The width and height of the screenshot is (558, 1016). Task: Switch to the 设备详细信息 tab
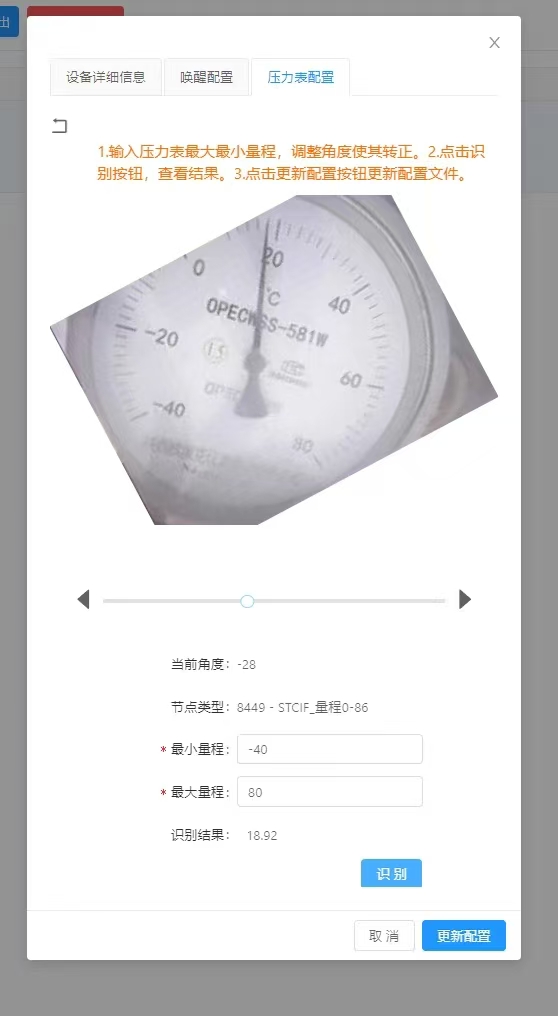106,77
